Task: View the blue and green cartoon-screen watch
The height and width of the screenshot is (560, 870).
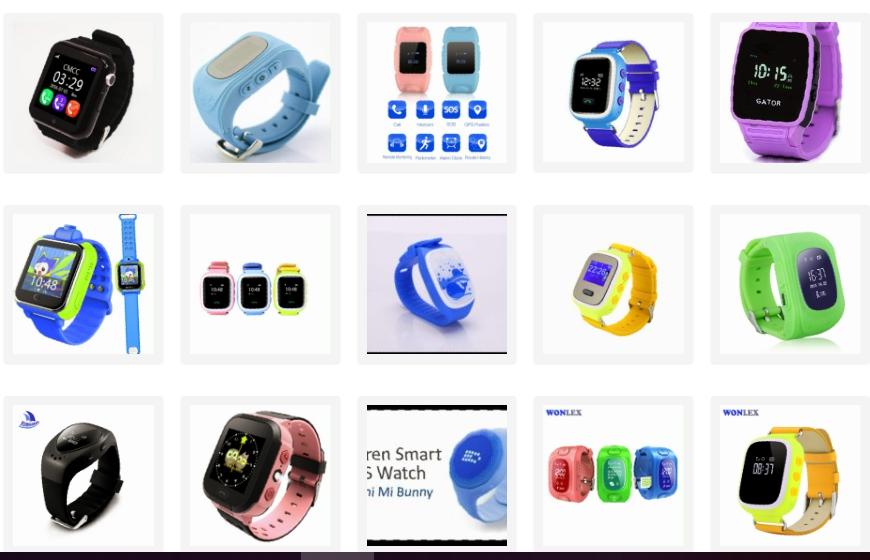Action: pyautogui.click(x=83, y=284)
